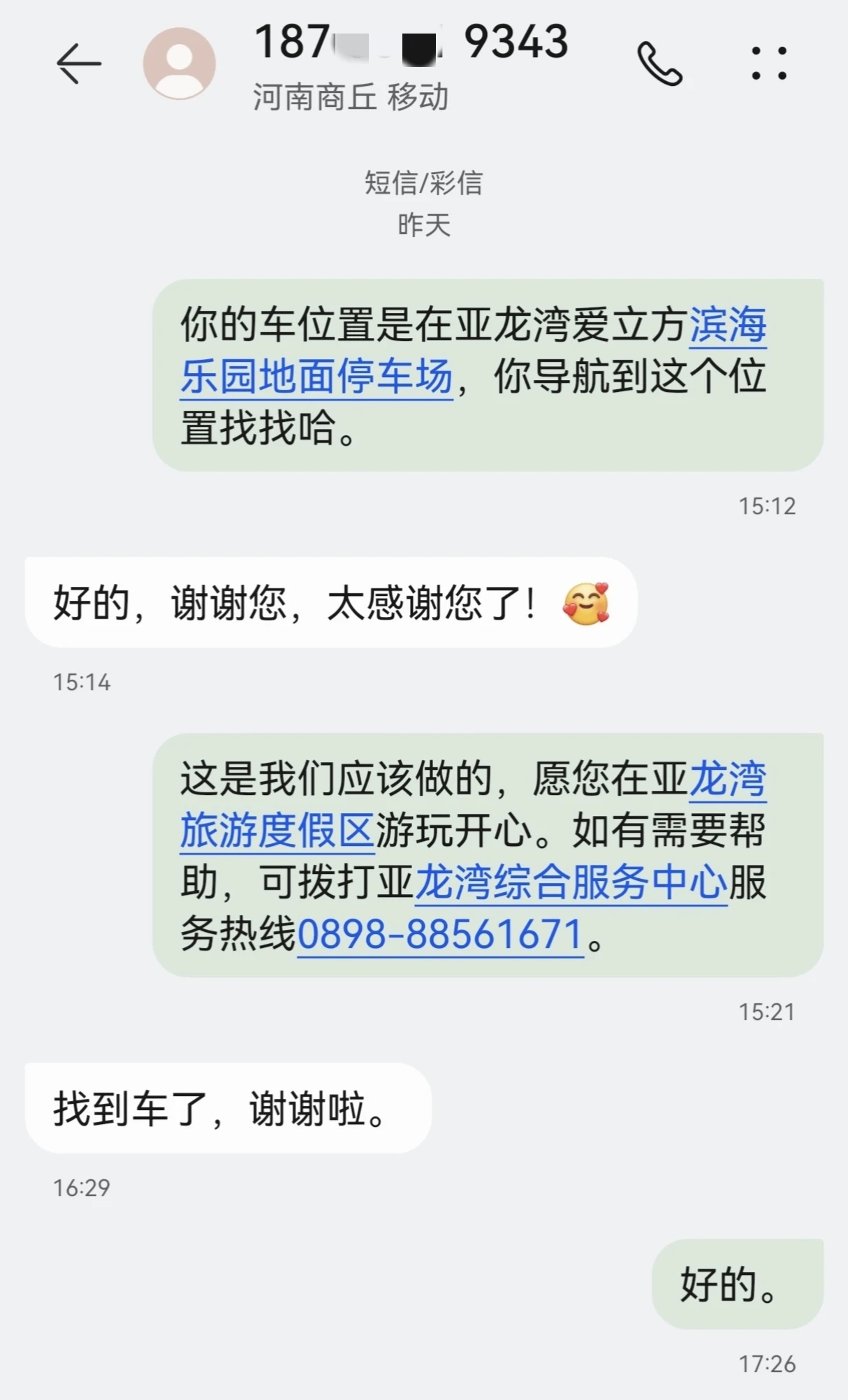Open the 滨海乐园地面停车场 location link
The height and width of the screenshot is (1400, 848).
(x=318, y=376)
